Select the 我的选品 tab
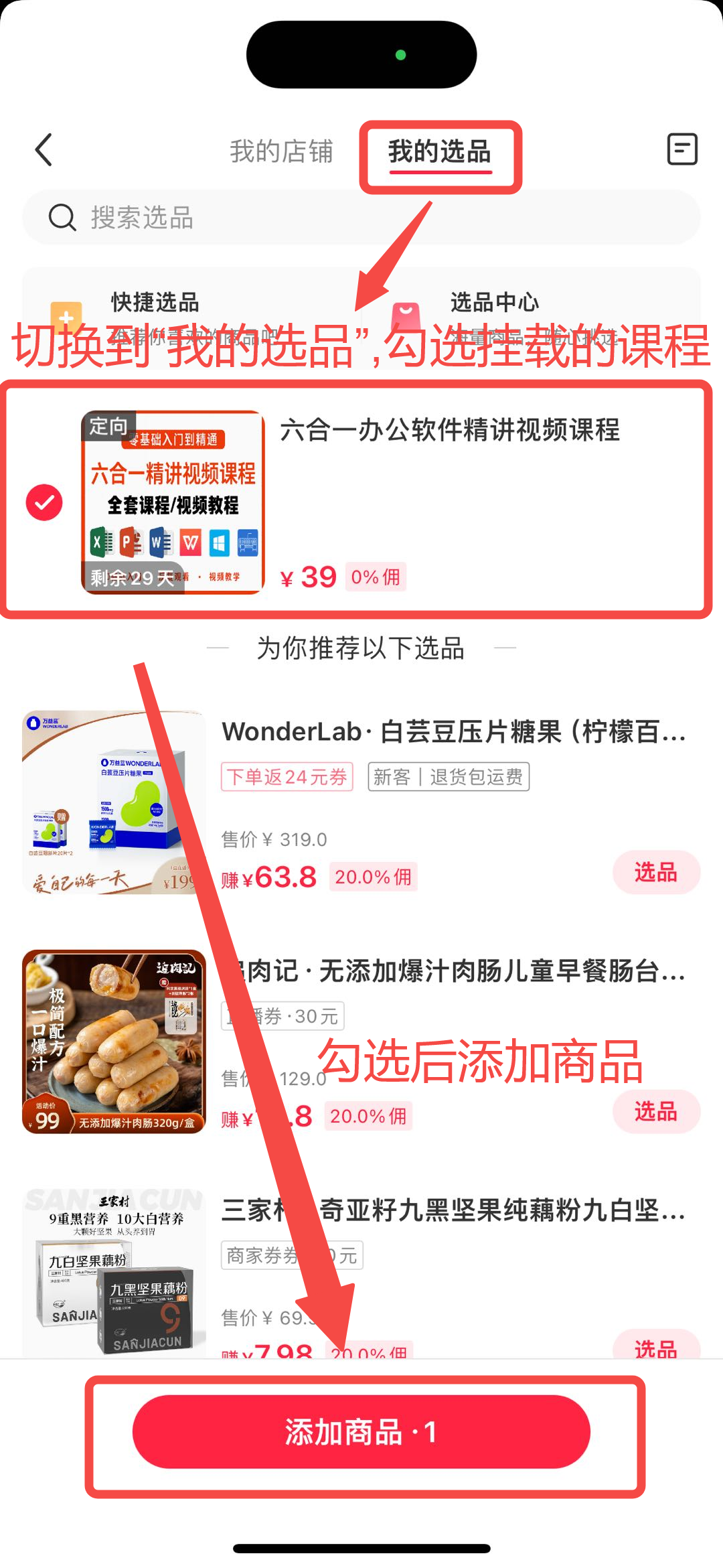The width and height of the screenshot is (723, 1568). 440,153
